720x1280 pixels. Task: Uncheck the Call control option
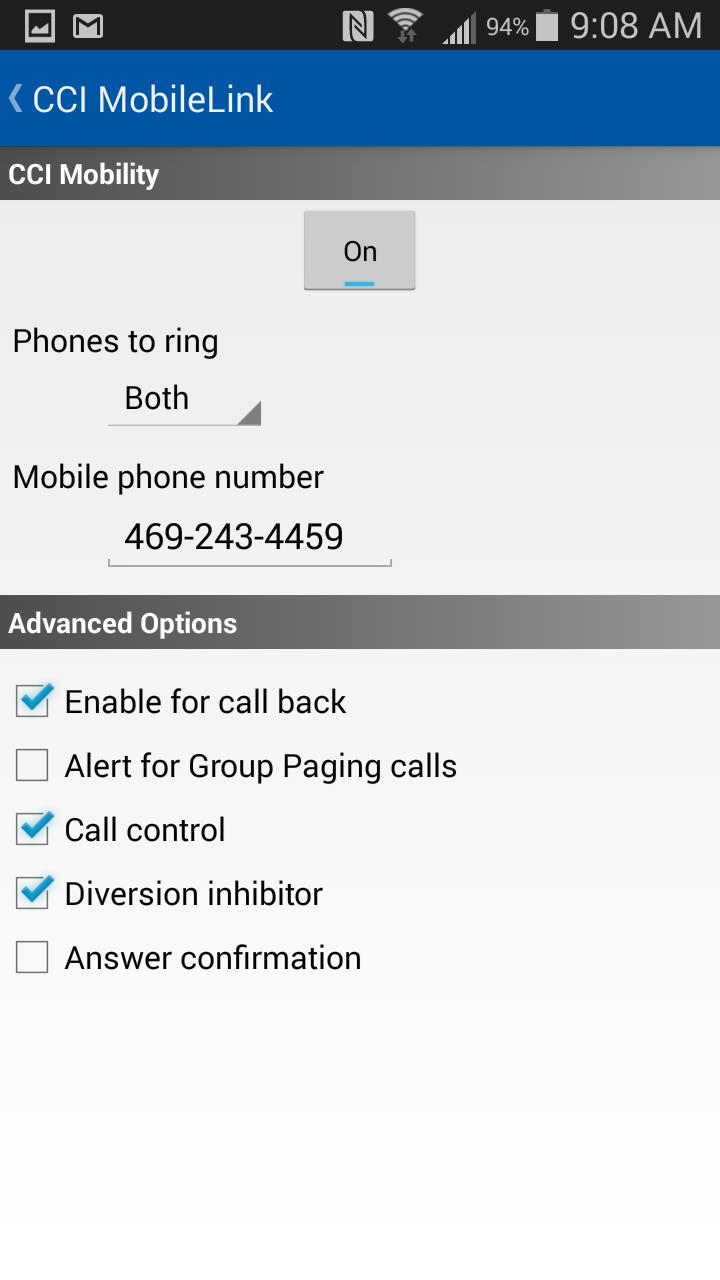(32, 829)
